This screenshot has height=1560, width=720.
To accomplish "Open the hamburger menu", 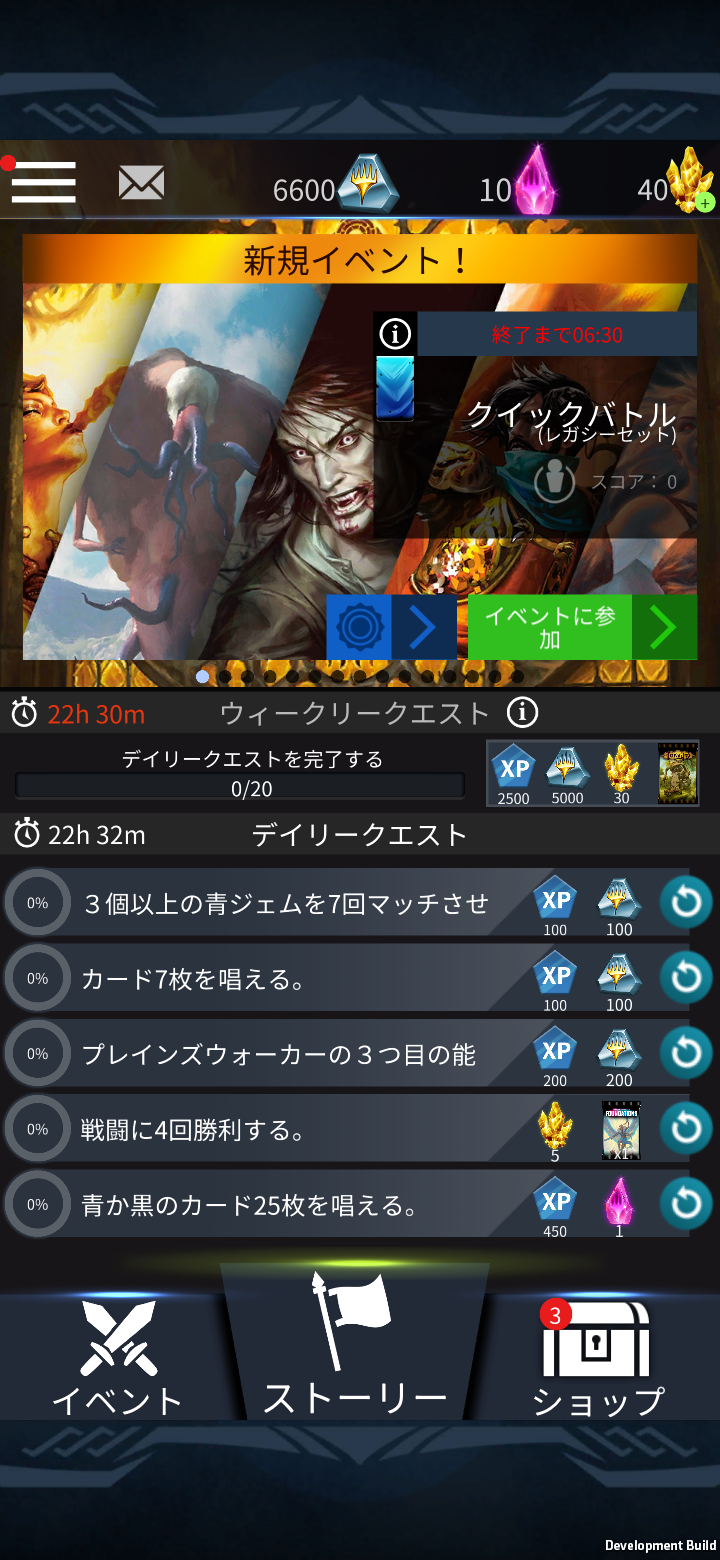I will [43, 183].
